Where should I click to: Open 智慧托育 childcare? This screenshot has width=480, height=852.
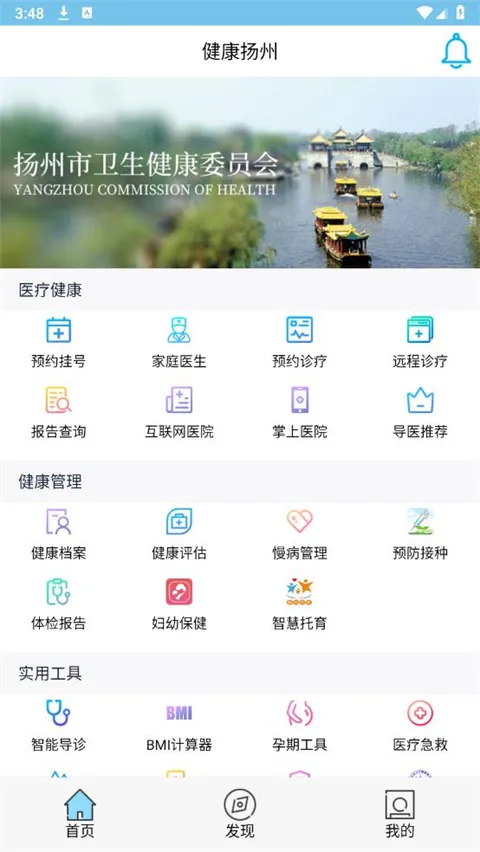300,604
